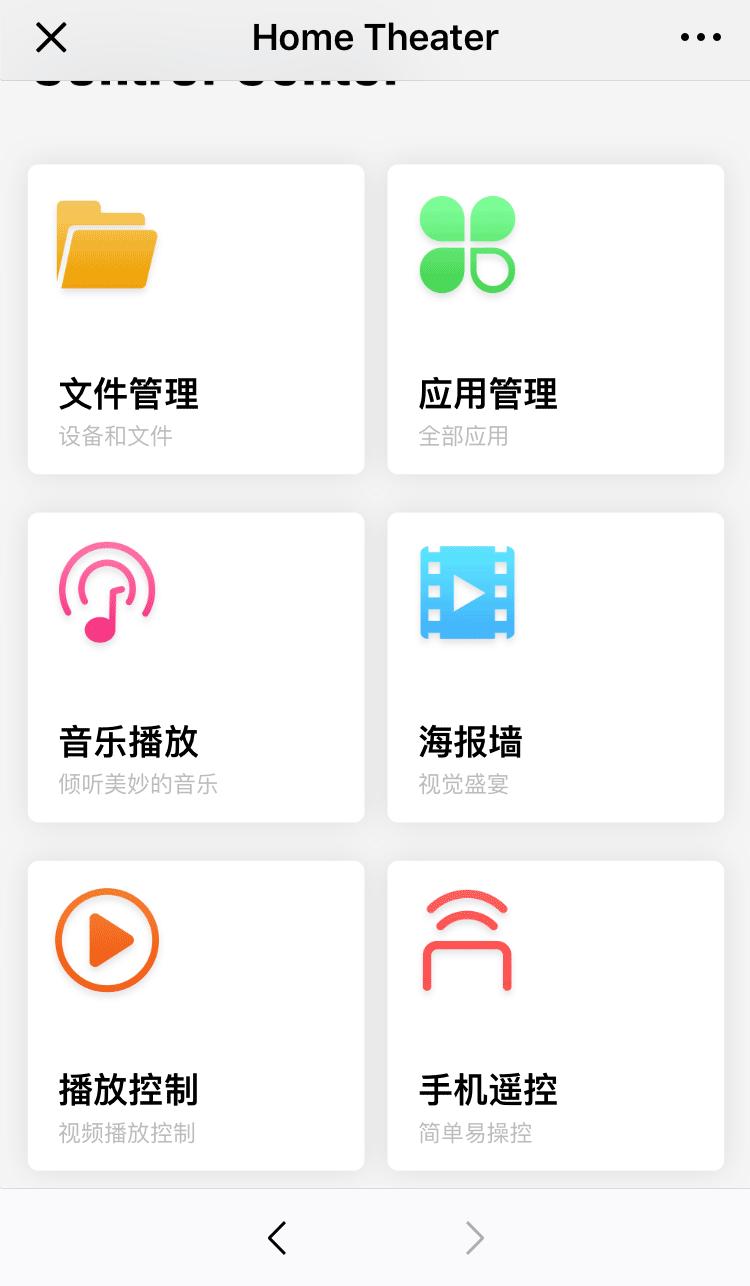This screenshot has width=750, height=1286.
Task: View the 海报墙 poster wall card
Action: tap(555, 666)
